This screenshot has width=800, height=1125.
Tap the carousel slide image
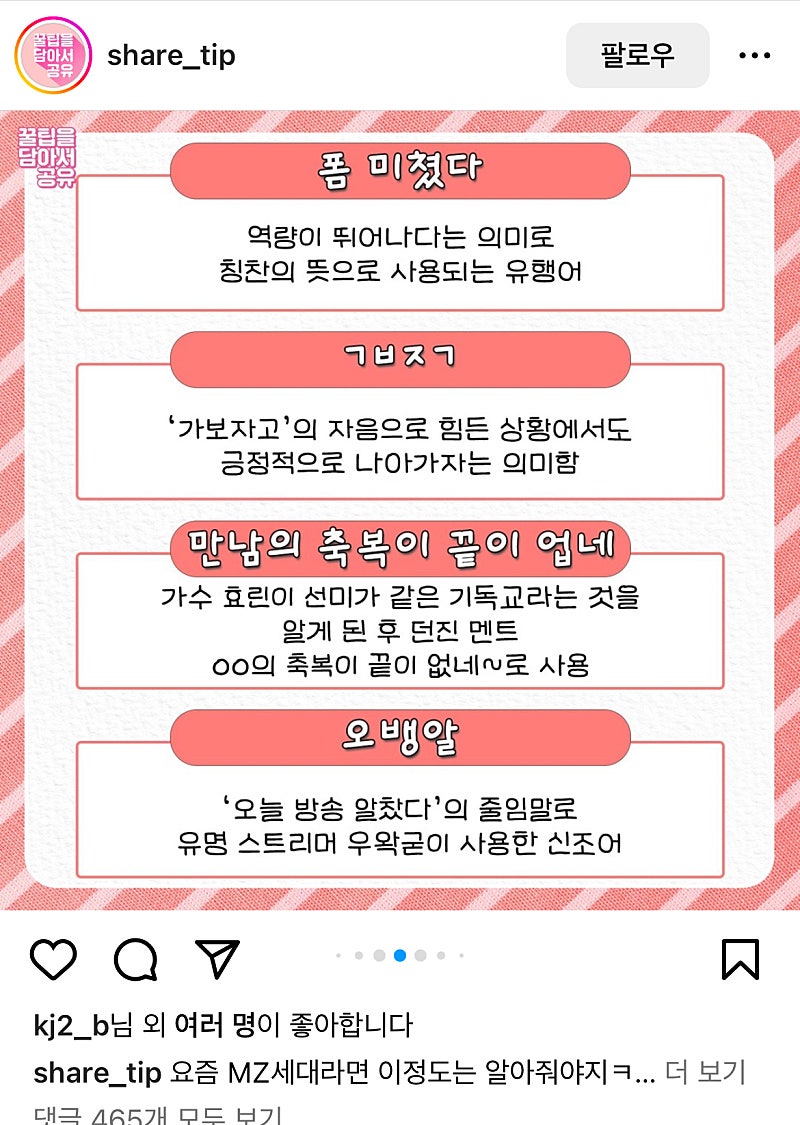pyautogui.click(x=400, y=510)
